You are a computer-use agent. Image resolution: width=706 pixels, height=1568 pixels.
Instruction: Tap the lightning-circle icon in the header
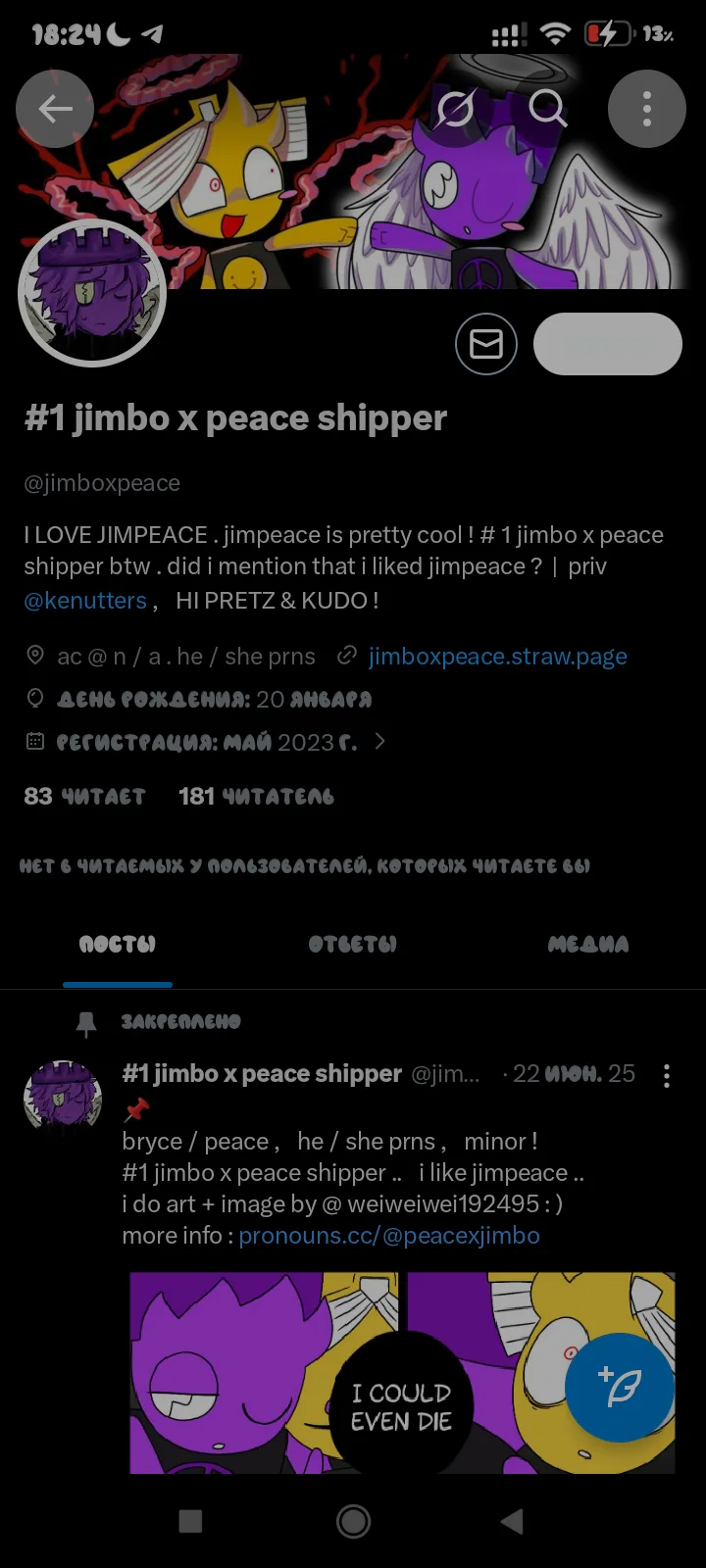[454, 109]
